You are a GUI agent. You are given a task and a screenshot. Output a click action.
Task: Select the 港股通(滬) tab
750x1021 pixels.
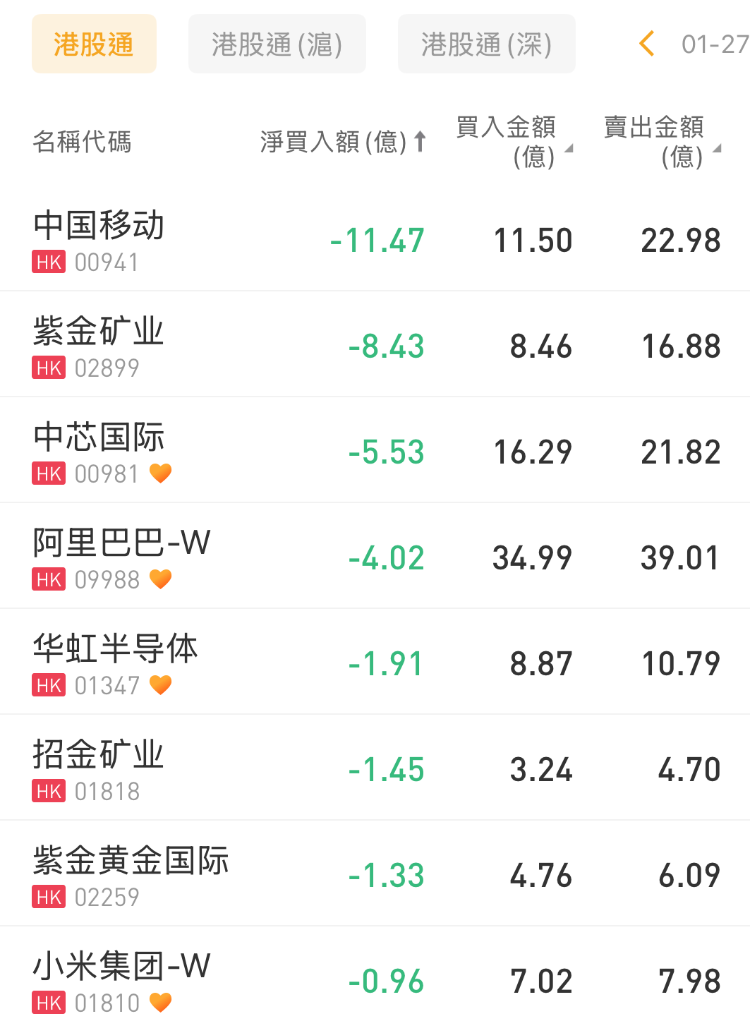(277, 44)
